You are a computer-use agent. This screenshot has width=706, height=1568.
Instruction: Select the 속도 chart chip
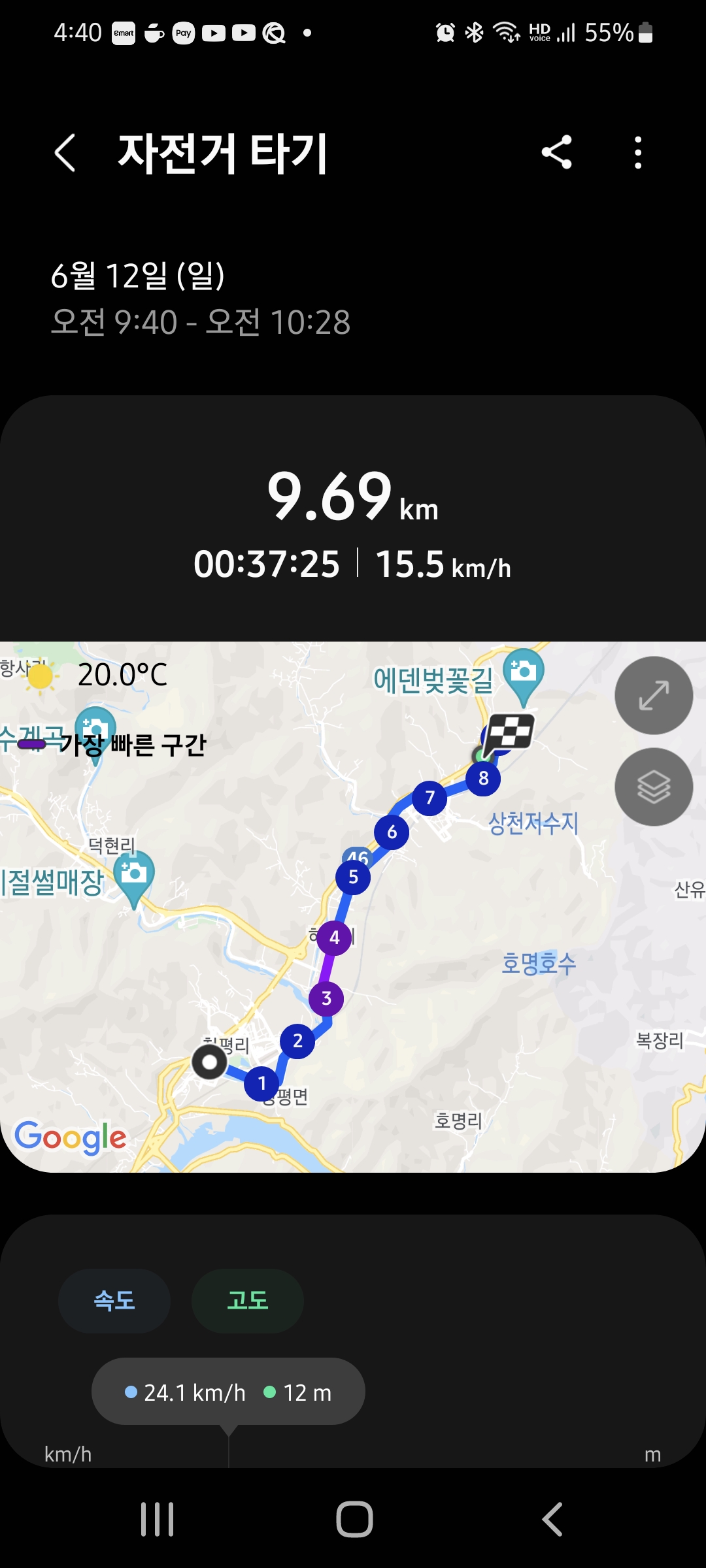point(114,1301)
